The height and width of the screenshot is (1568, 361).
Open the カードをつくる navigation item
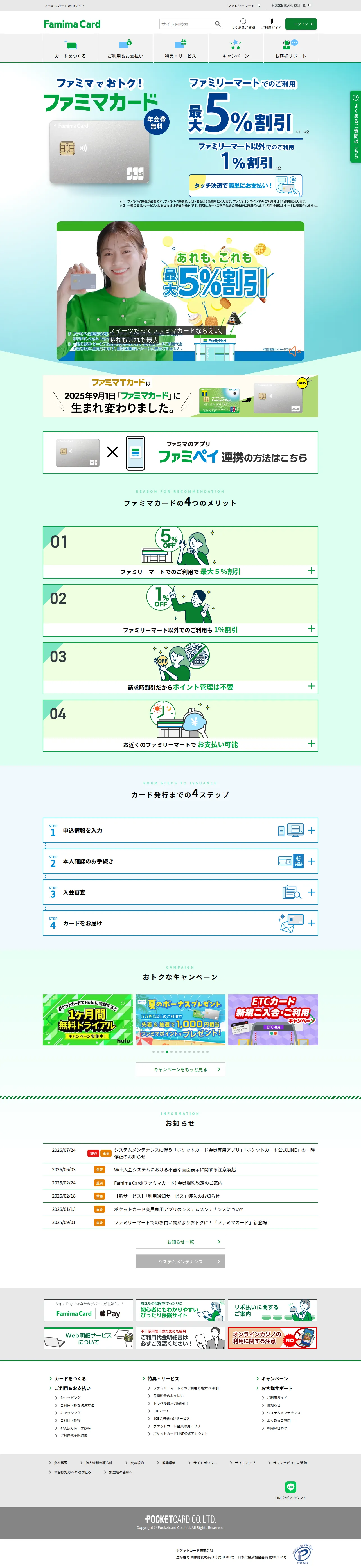[x=71, y=49]
